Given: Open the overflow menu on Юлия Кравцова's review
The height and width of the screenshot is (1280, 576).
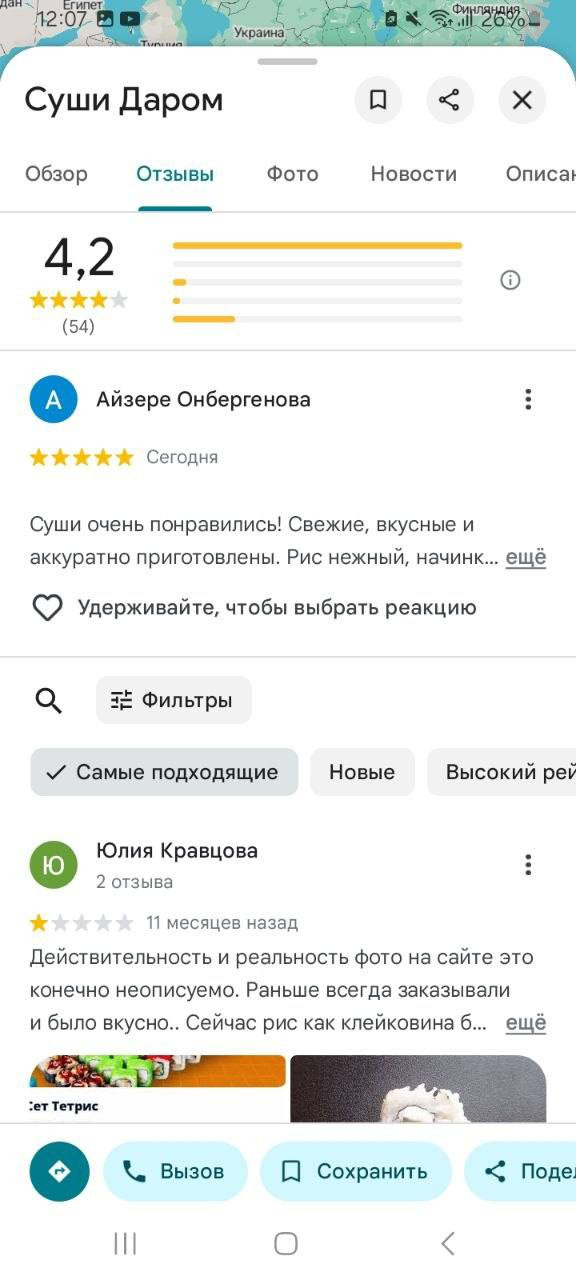Looking at the screenshot, I should pos(528,865).
